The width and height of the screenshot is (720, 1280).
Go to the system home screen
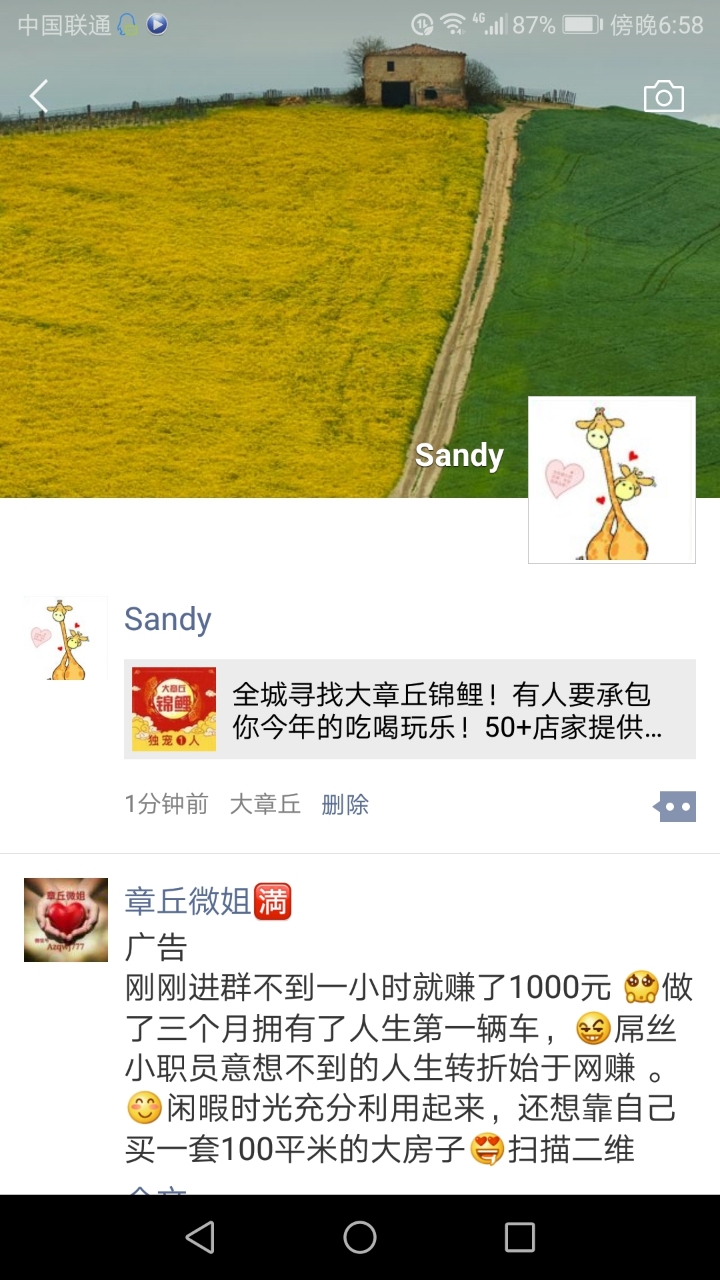(360, 1237)
